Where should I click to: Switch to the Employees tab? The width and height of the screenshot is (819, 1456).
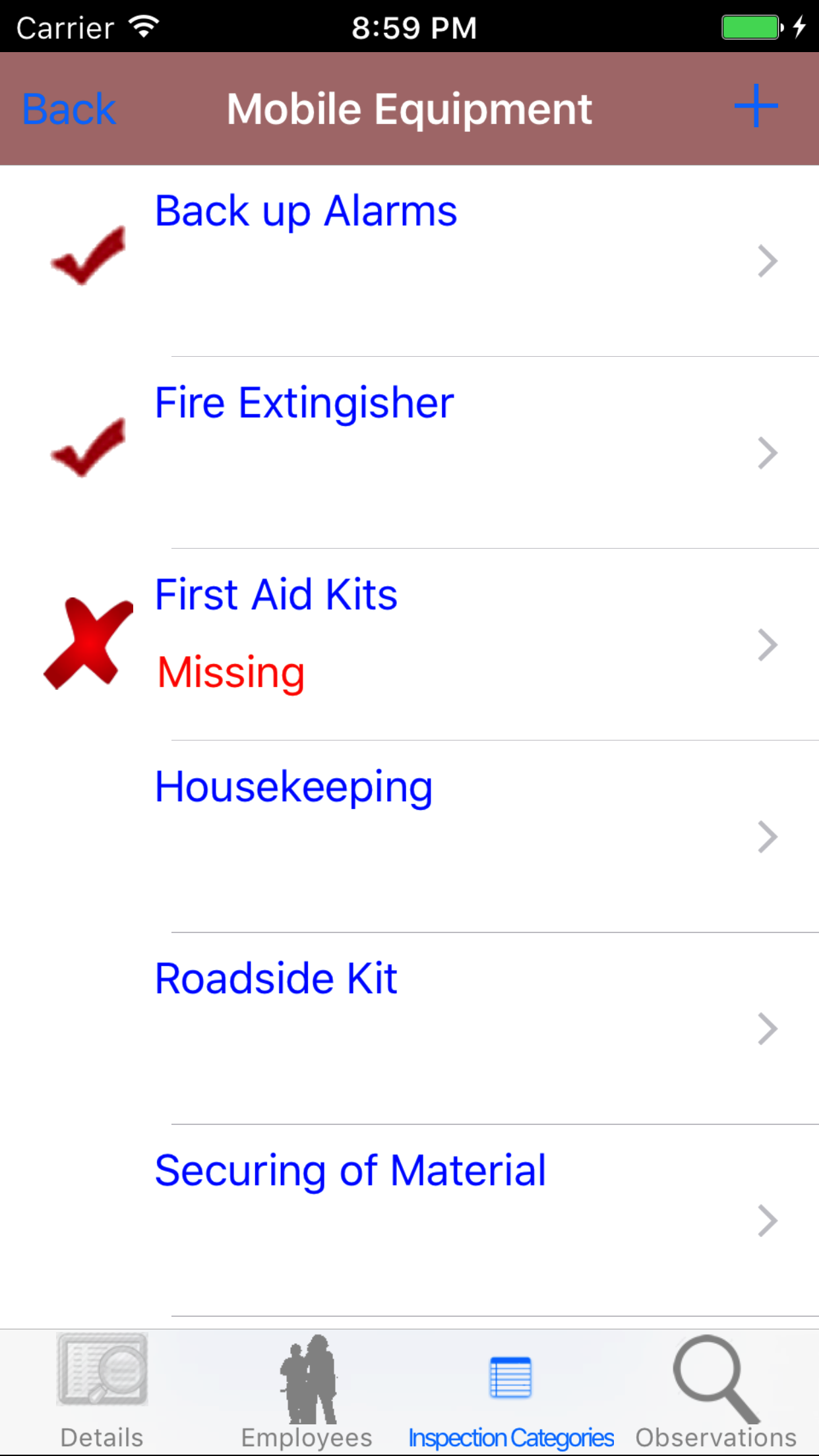(x=307, y=1391)
